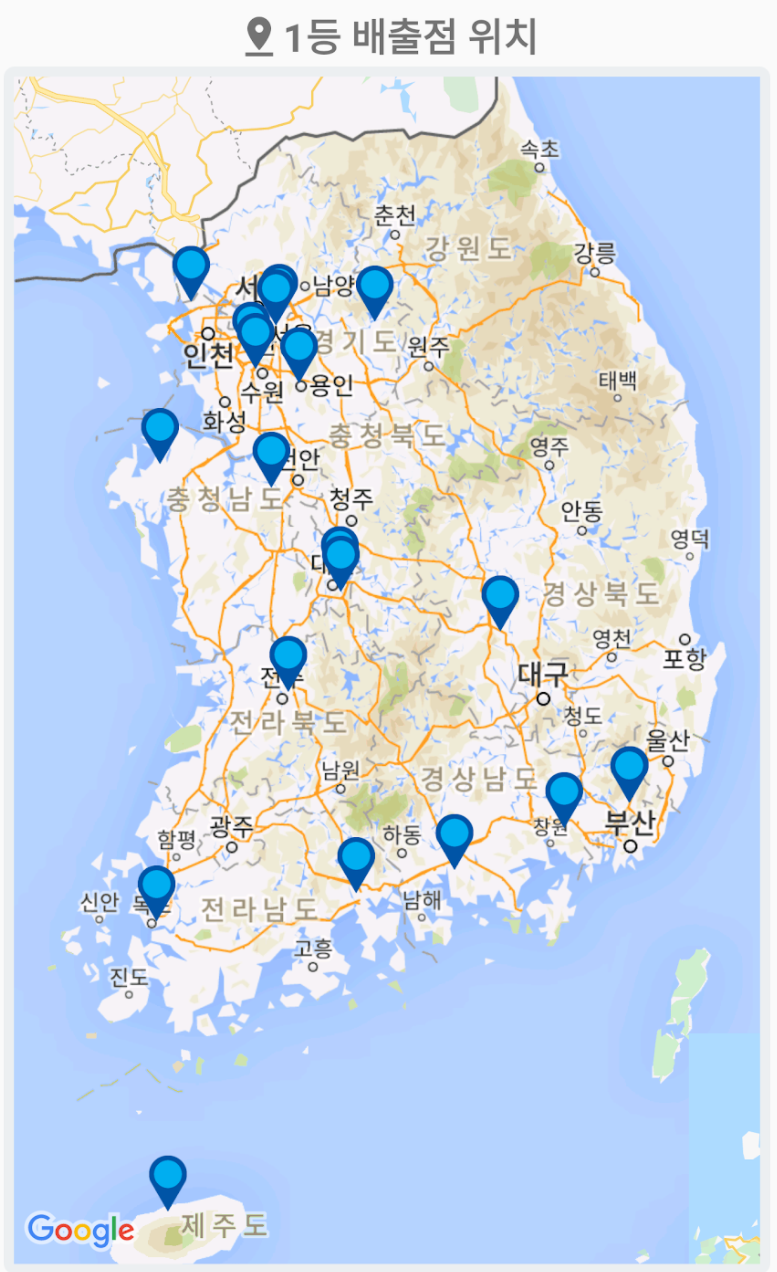Screen dimensions: 777x1272
Task: Open the marker just above 부산
Action: point(629,768)
